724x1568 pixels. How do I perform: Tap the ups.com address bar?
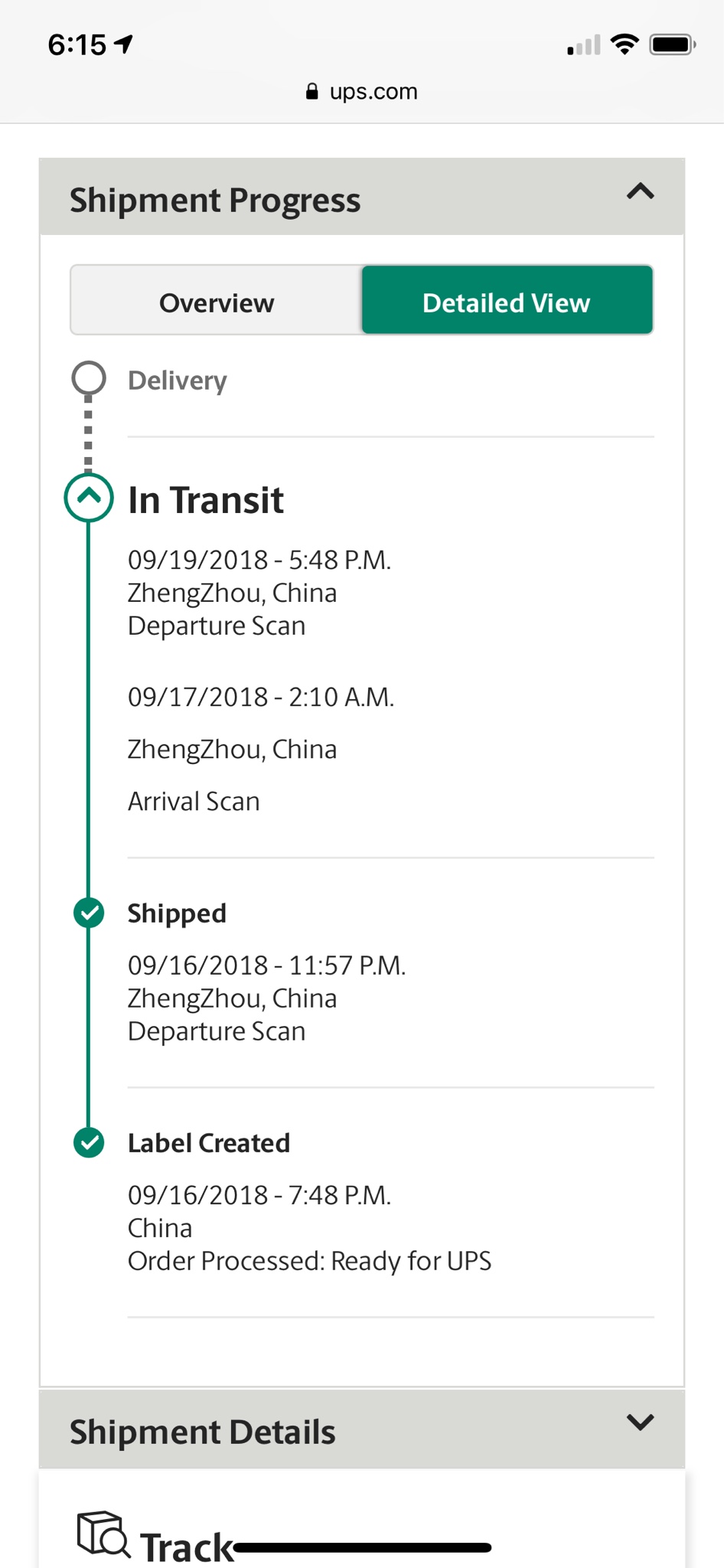362,92
